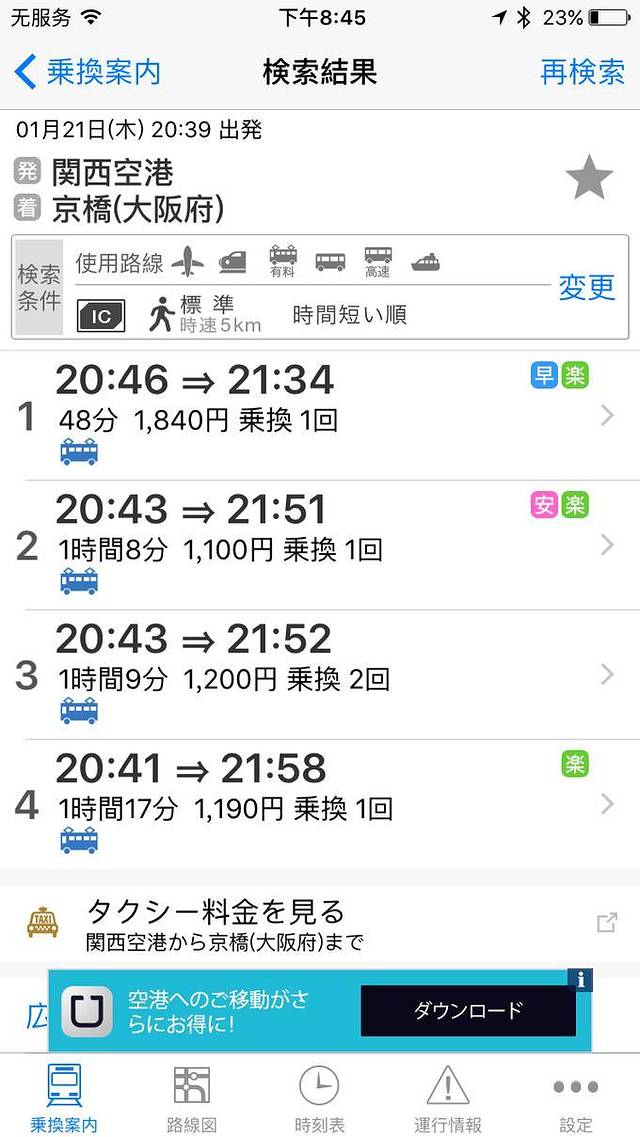Screen dimensions: 640x1137
Task: Go back to 乗換案内
Action: (x=88, y=72)
